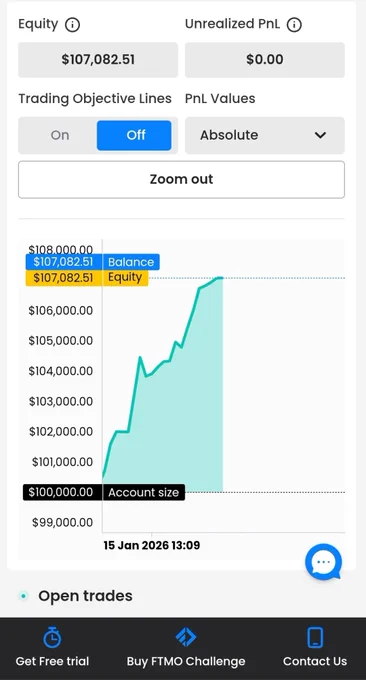Open the Equity info icon
Screen dimensions: 366x680
72,25
